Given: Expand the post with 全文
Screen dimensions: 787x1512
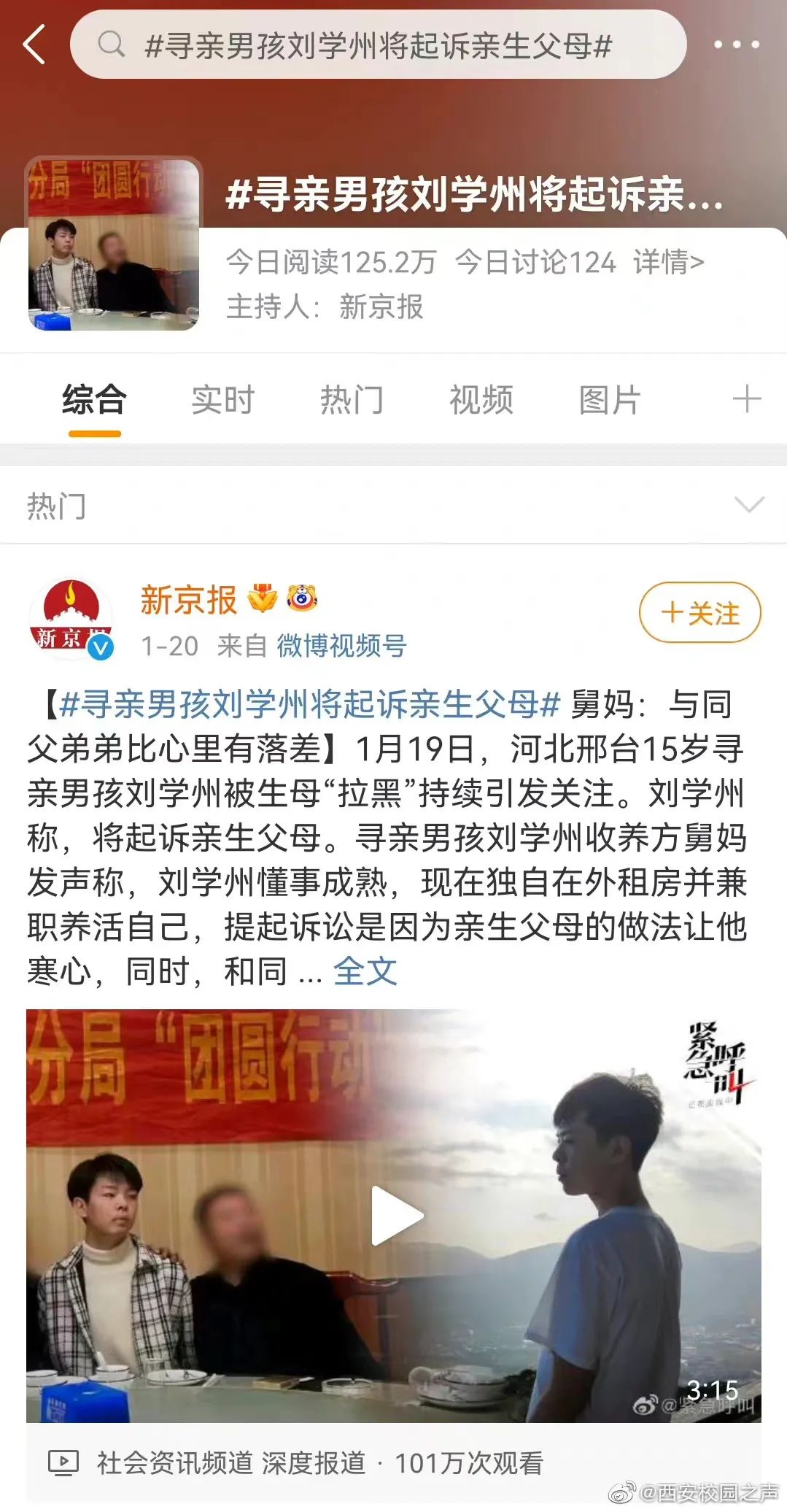Looking at the screenshot, I should click(365, 971).
